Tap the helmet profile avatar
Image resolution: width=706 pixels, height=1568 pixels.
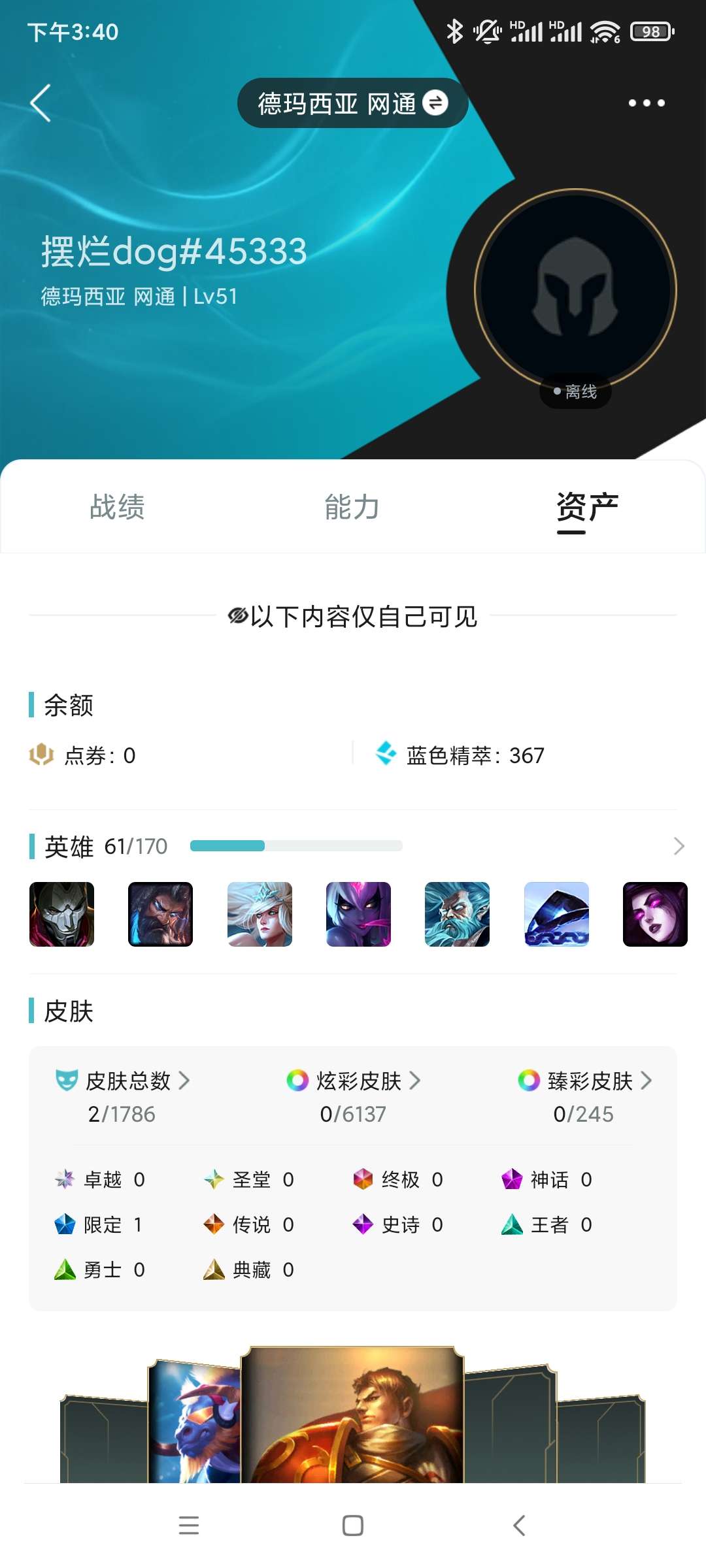pyautogui.click(x=575, y=289)
